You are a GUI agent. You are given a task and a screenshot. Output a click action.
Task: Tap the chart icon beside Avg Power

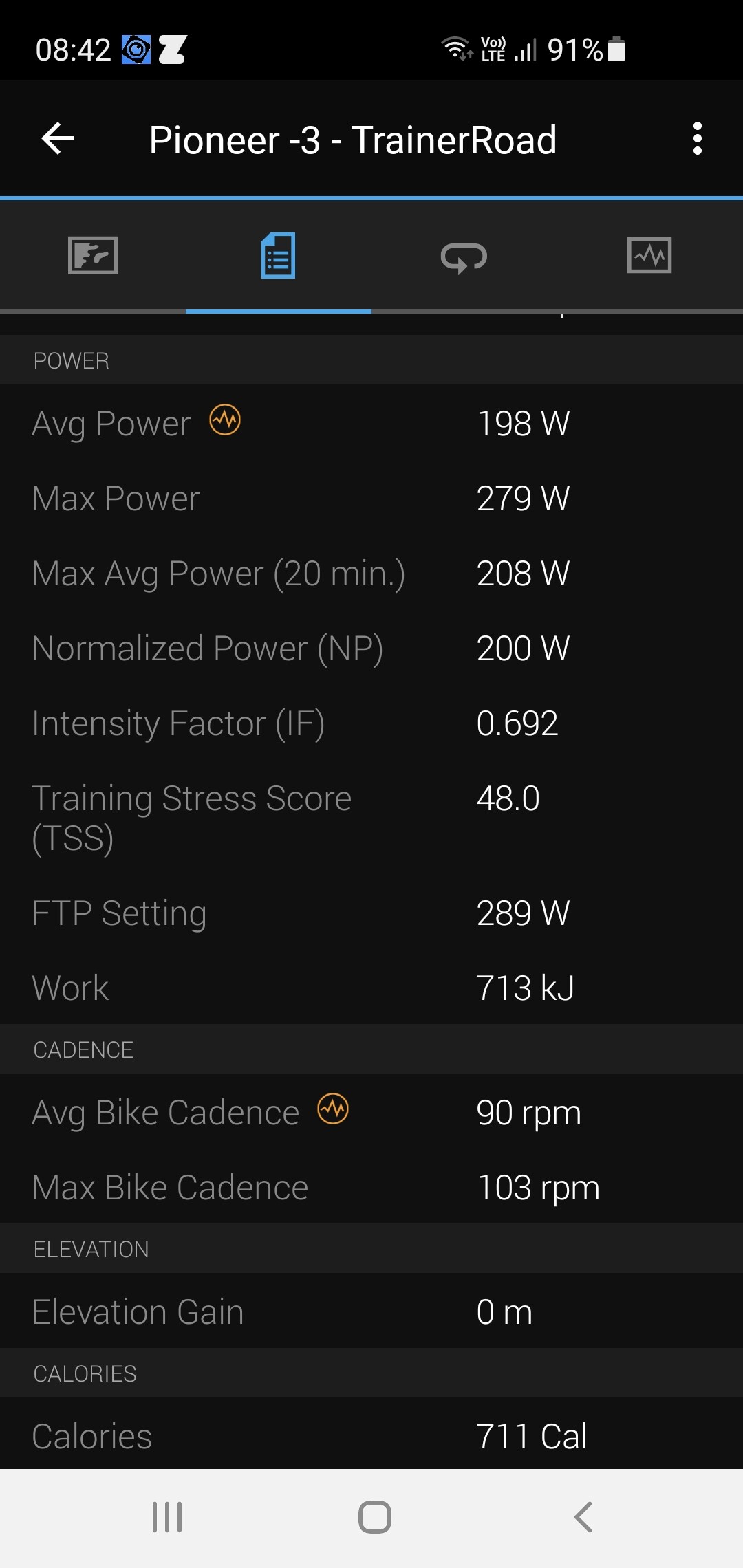225,420
